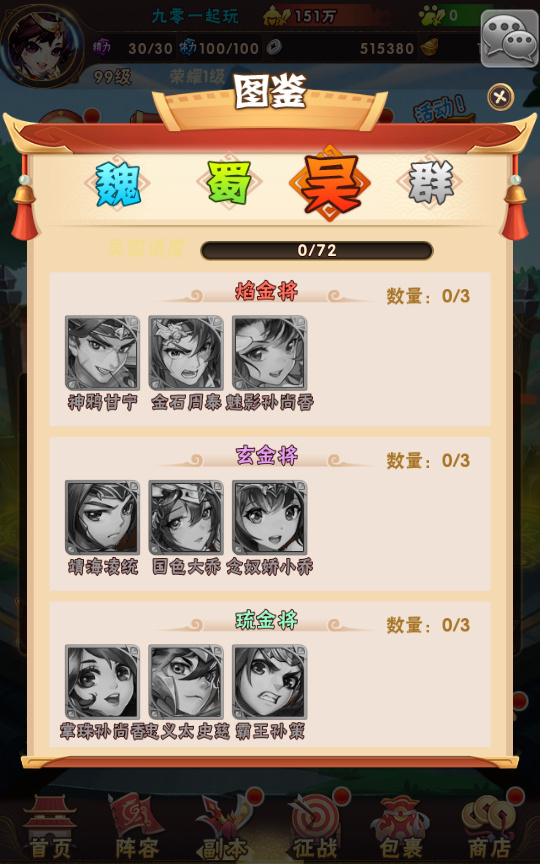This screenshot has width=540, height=864.
Task: Open hero card 国色大乔
Action: point(186,517)
